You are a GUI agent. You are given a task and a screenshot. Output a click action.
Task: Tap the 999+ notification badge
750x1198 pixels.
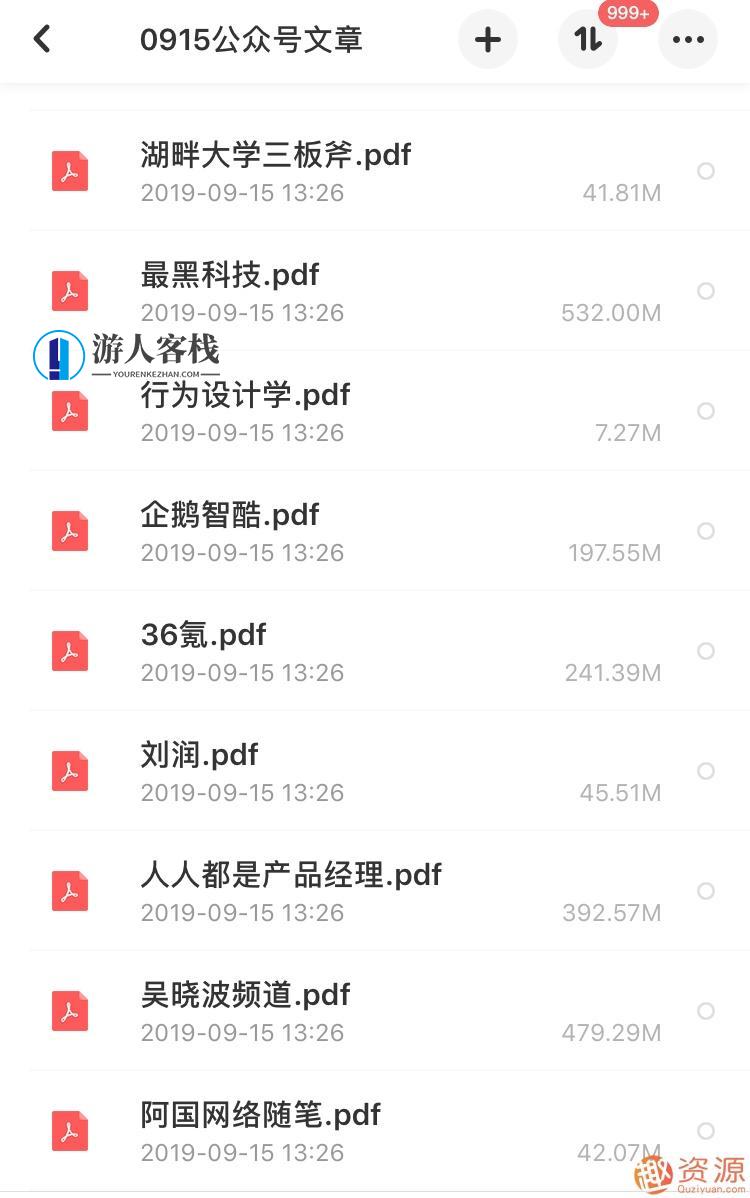pos(627,13)
